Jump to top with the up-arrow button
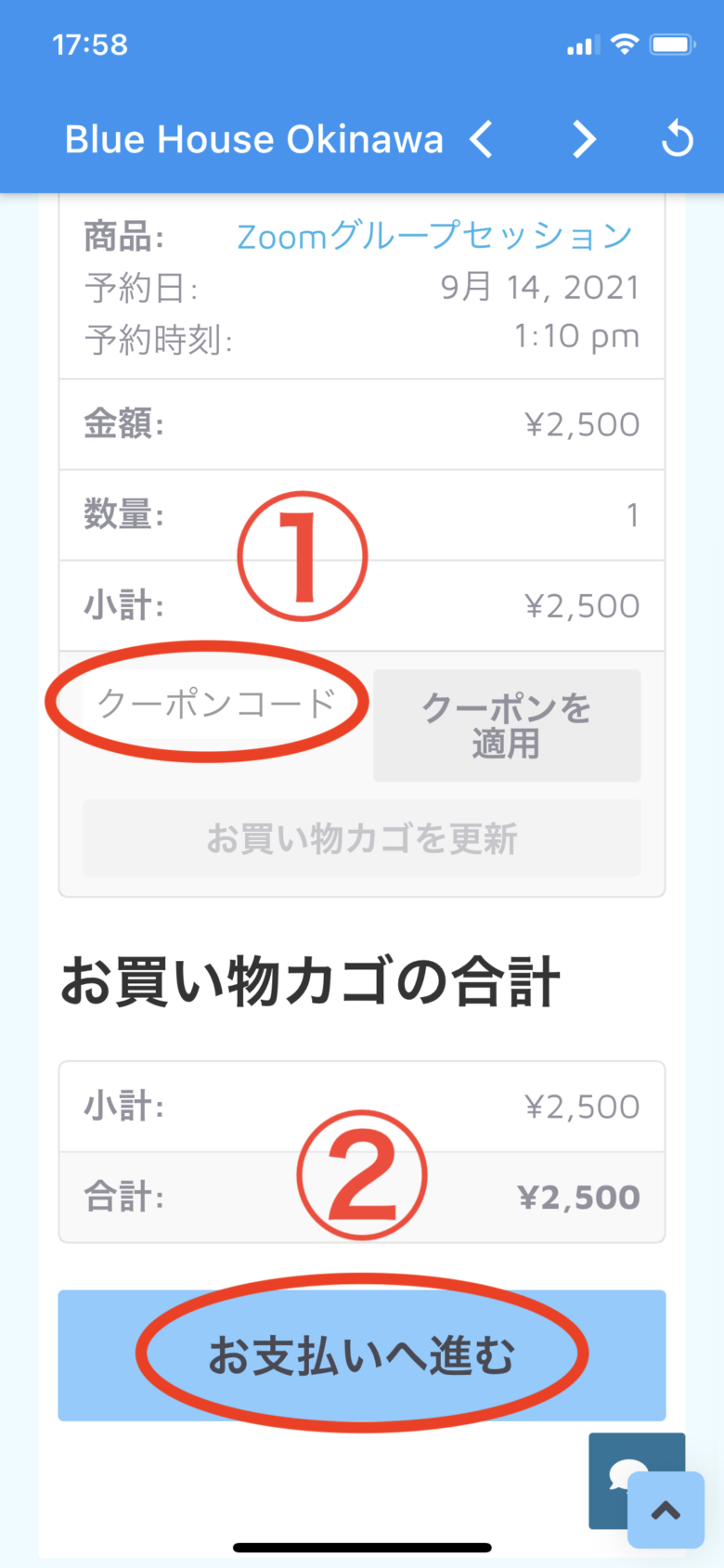The image size is (724, 1568). click(666, 1510)
